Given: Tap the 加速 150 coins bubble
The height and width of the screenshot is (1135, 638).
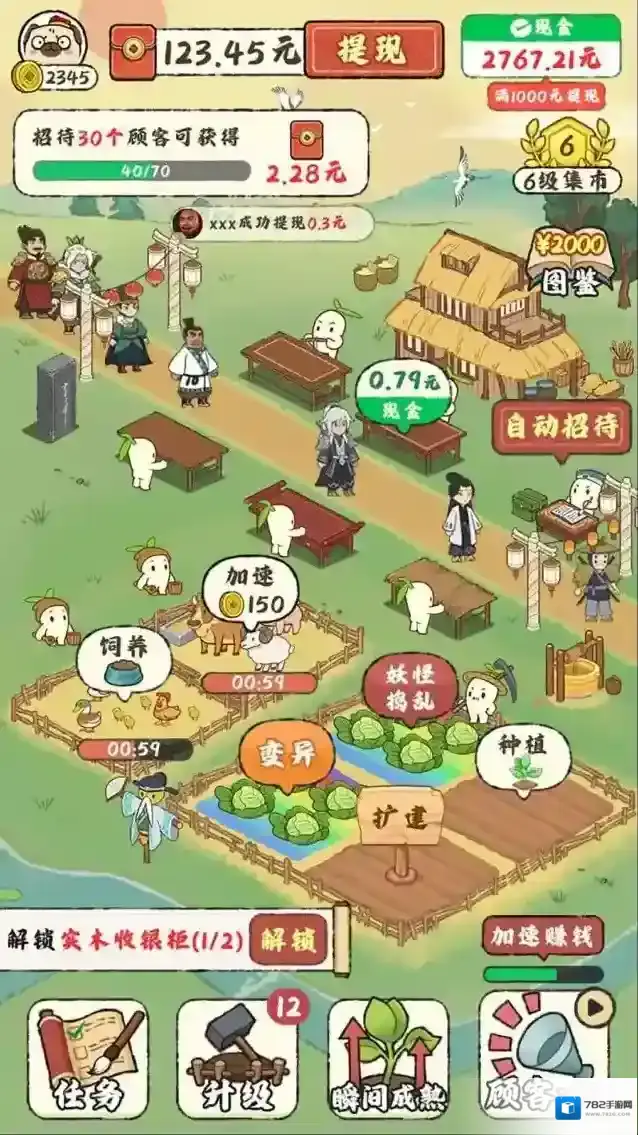Looking at the screenshot, I should coord(248,592).
